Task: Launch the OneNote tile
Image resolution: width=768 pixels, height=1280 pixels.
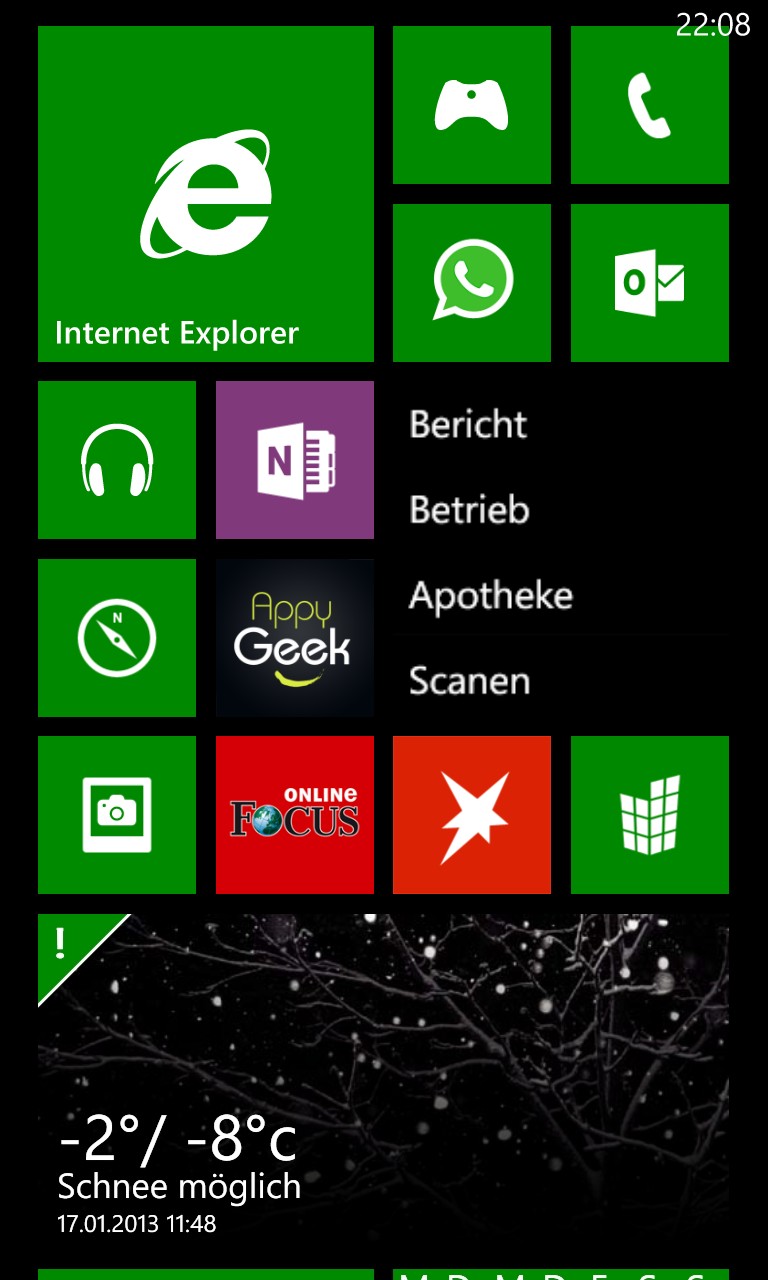Action: (295, 460)
